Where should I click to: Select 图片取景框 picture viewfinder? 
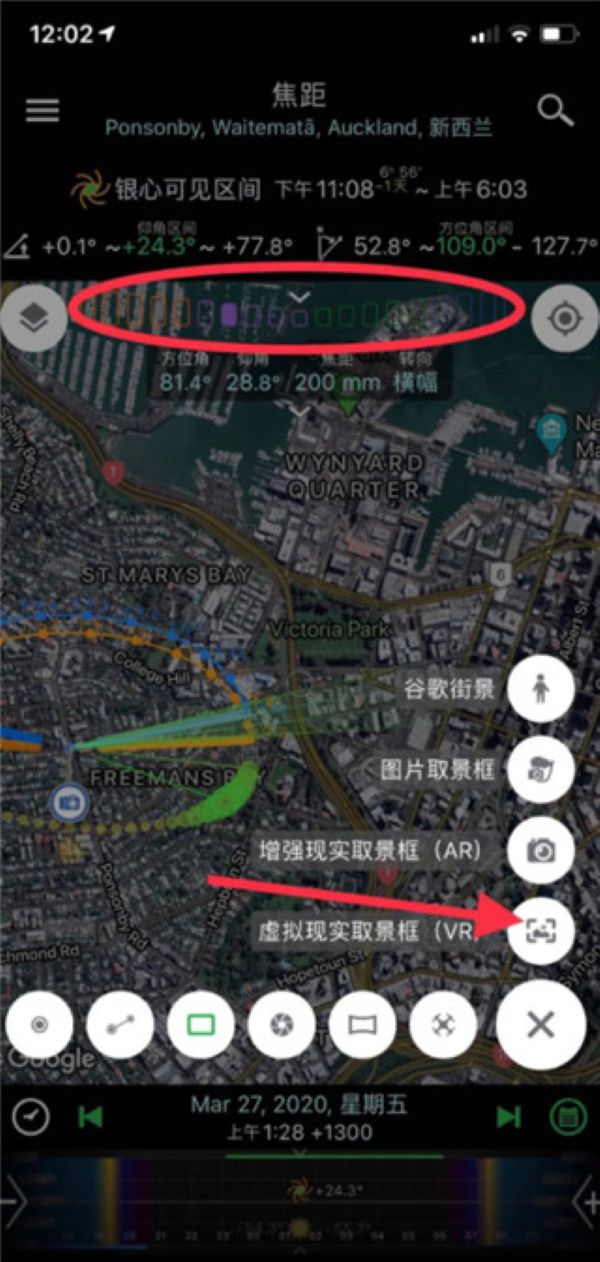coord(540,770)
